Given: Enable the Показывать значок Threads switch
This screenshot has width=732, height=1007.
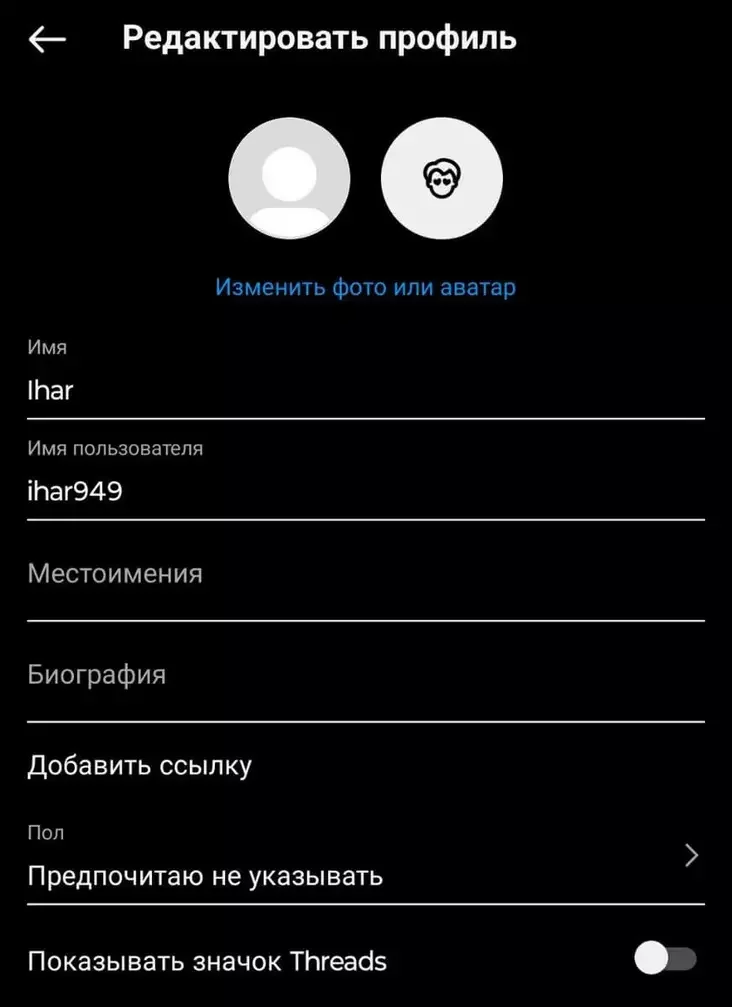Looking at the screenshot, I should tap(665, 959).
